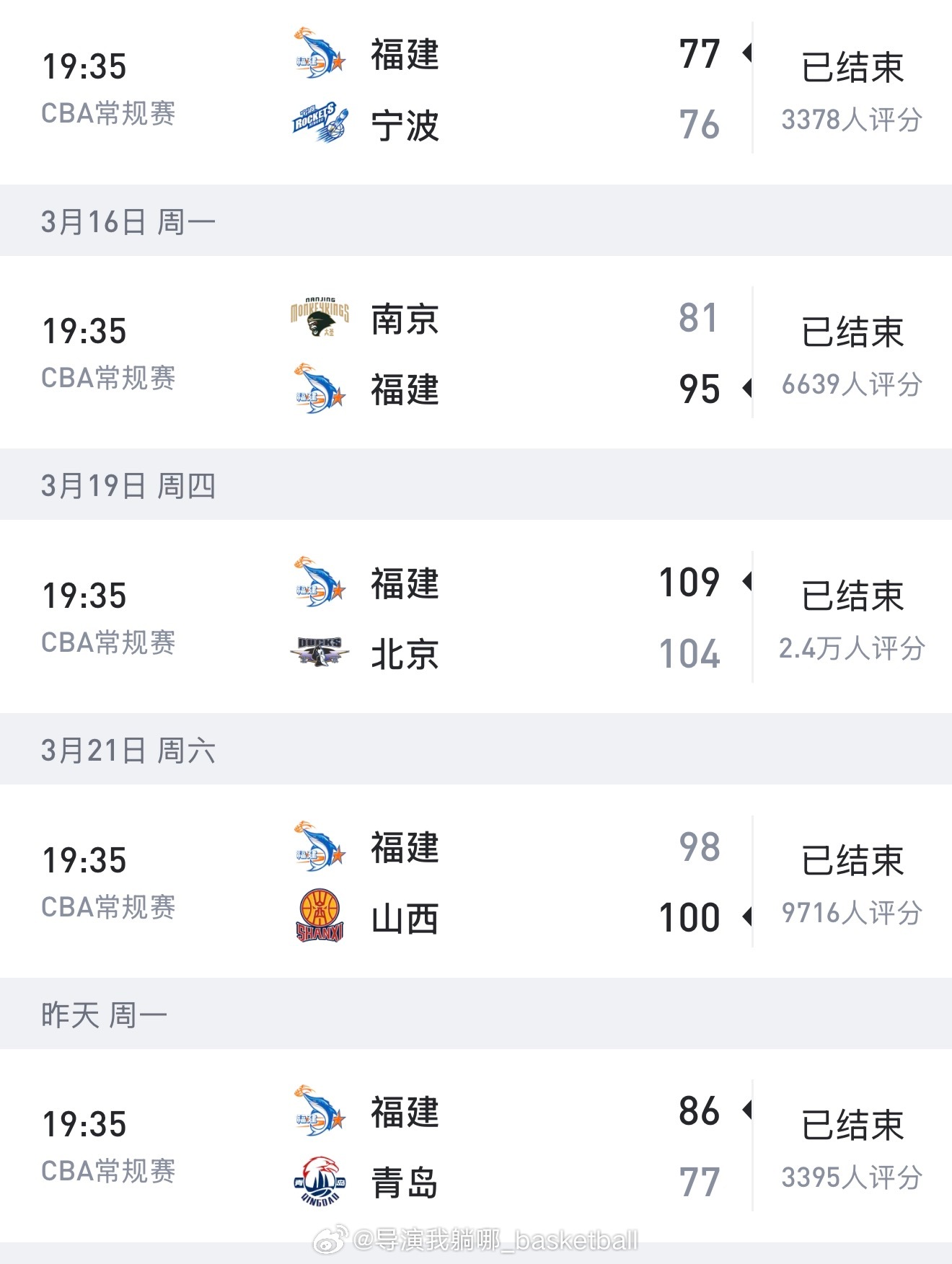The height and width of the screenshot is (1264, 952).
Task: Click the winner arrow next to score 109
Action: [746, 583]
